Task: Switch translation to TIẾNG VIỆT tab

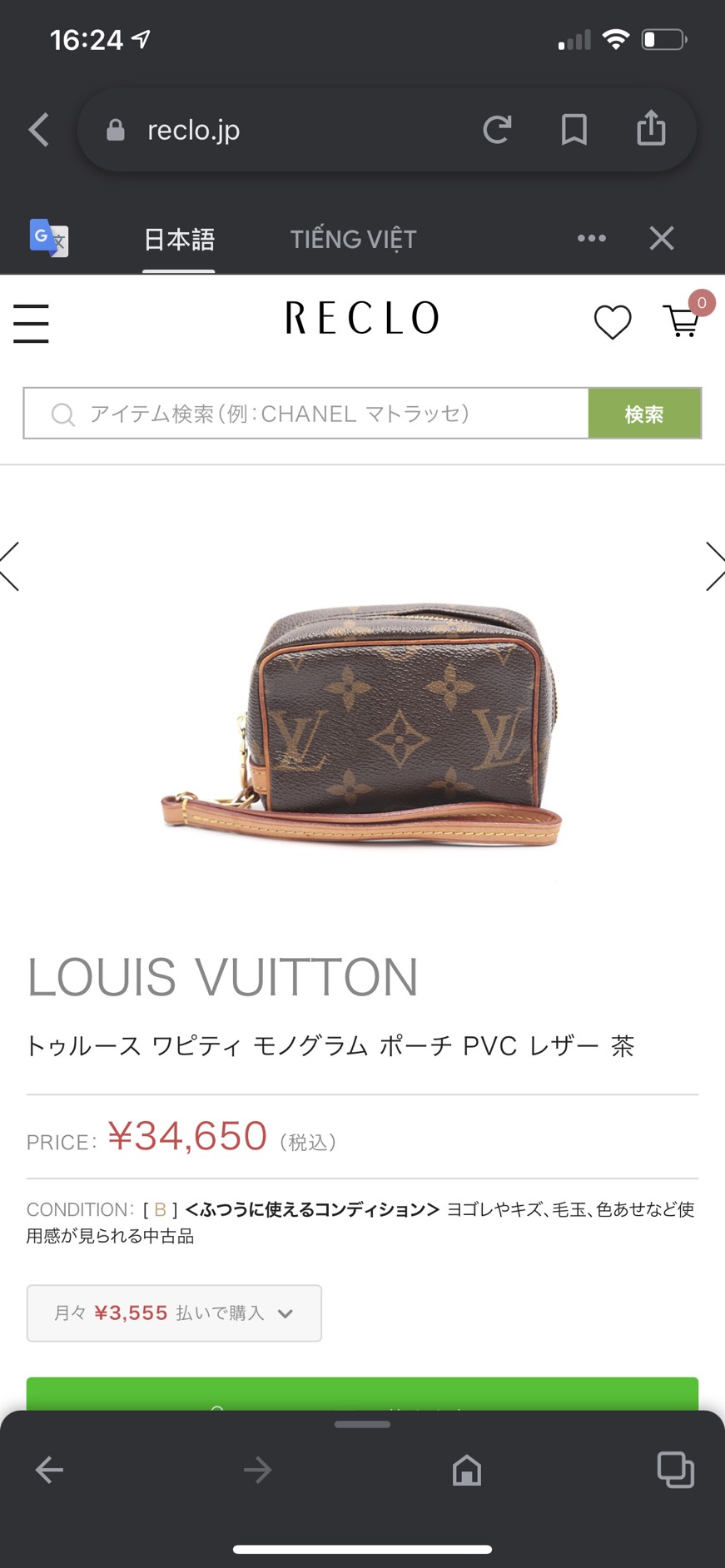Action: (x=353, y=240)
